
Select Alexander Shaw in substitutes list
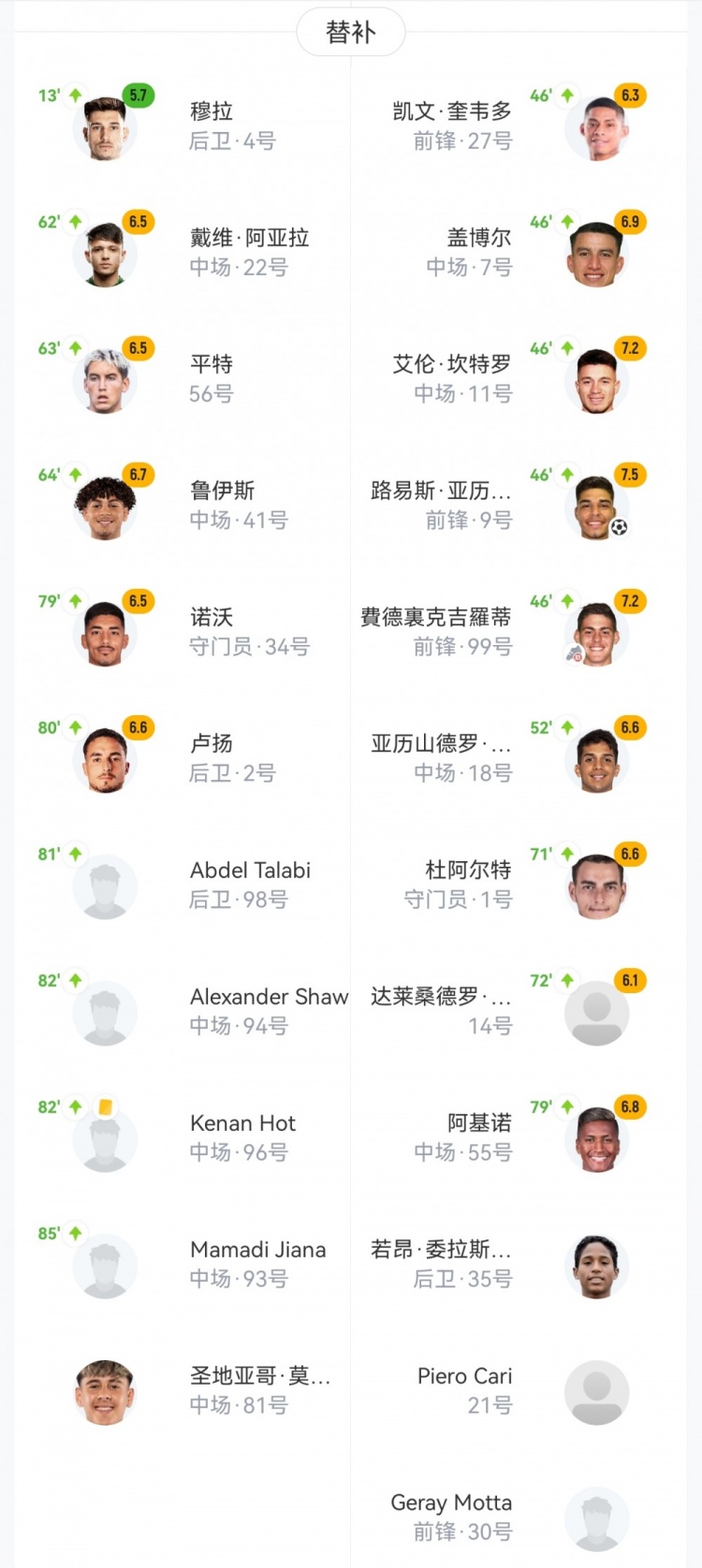(x=268, y=1010)
